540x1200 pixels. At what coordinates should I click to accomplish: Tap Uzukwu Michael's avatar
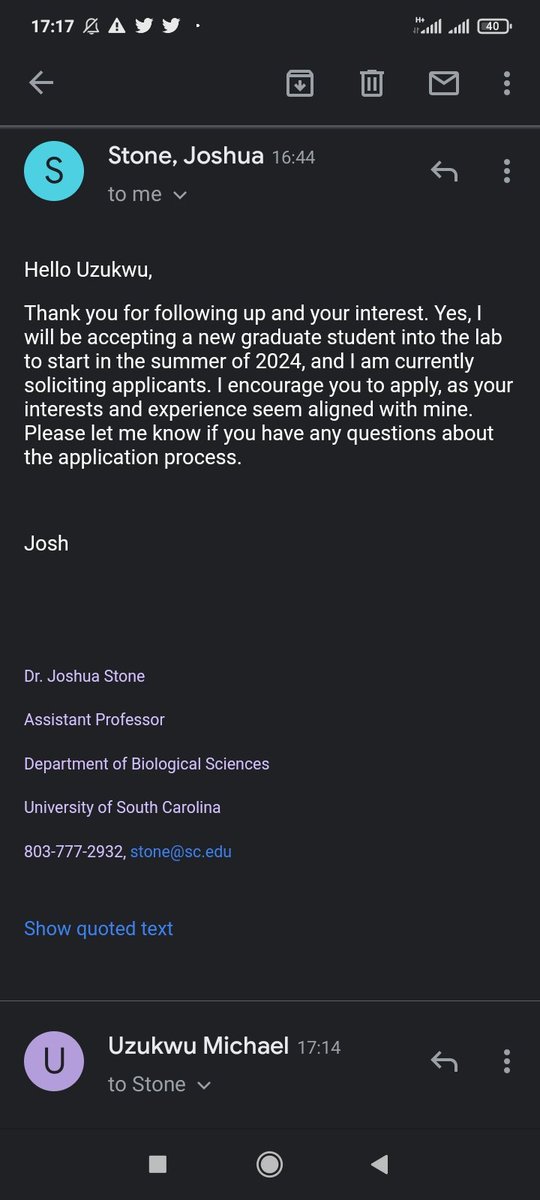coord(54,1061)
